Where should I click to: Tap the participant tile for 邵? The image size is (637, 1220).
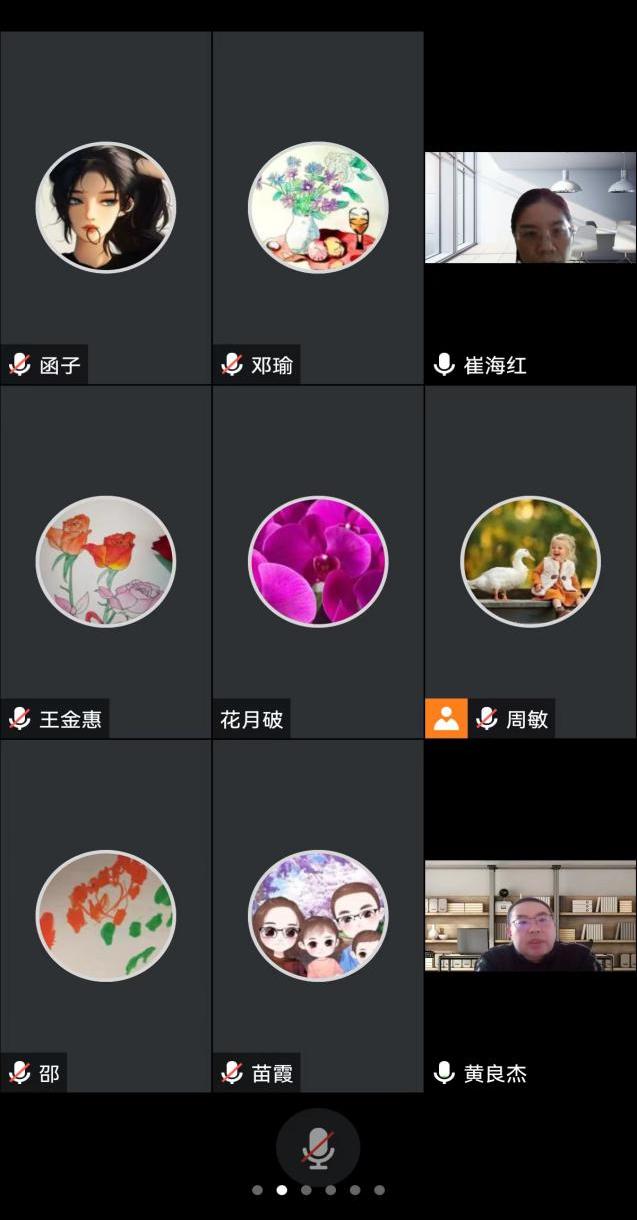106,915
